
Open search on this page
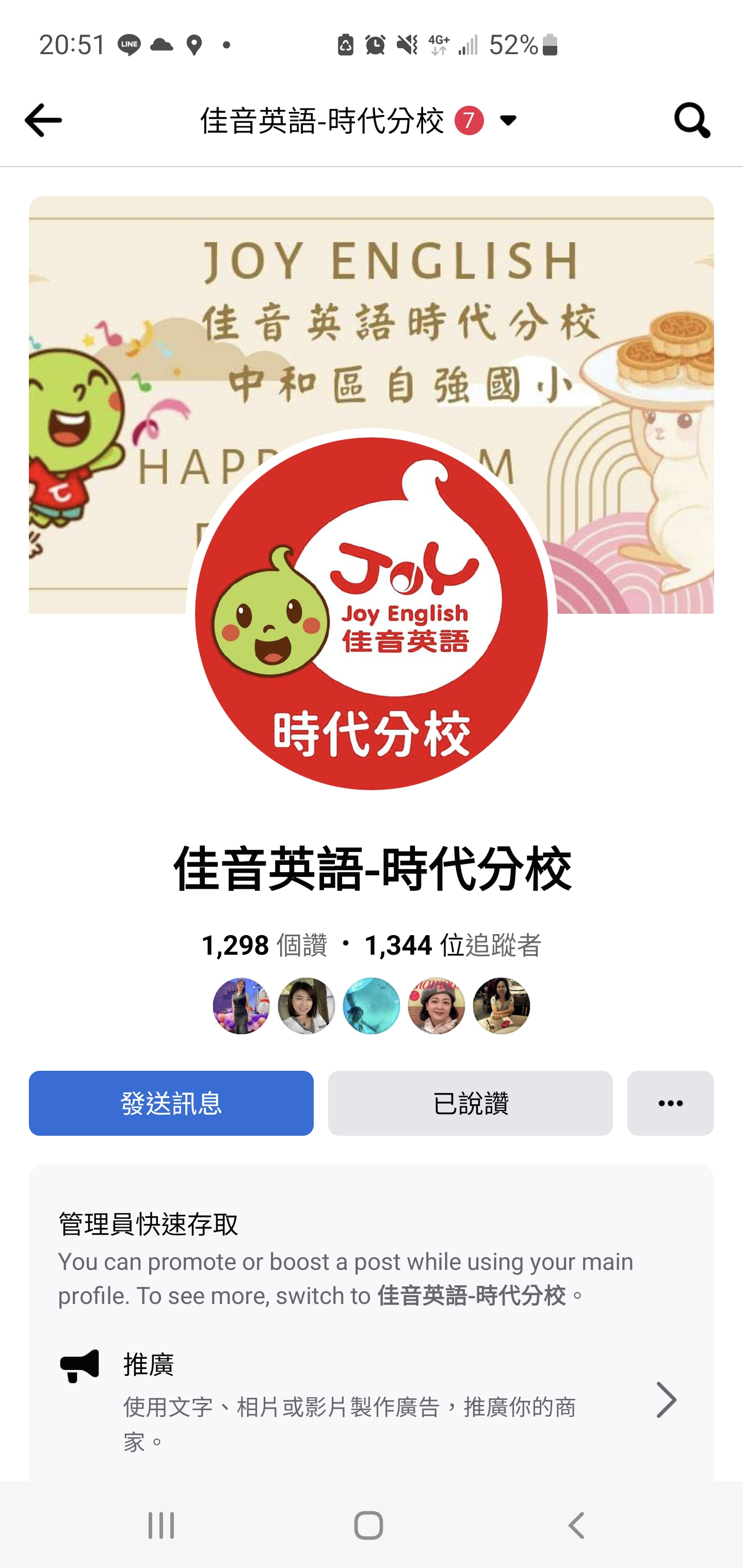point(692,120)
